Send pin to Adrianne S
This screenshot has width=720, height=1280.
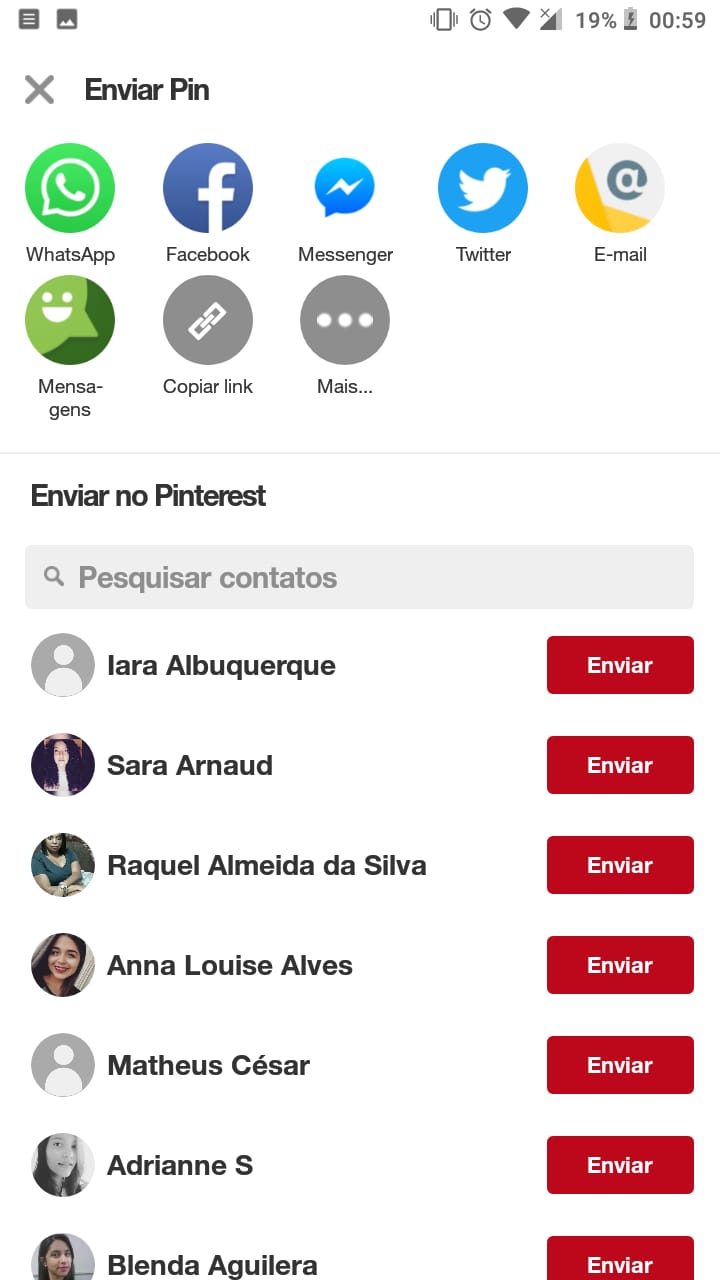(620, 1165)
